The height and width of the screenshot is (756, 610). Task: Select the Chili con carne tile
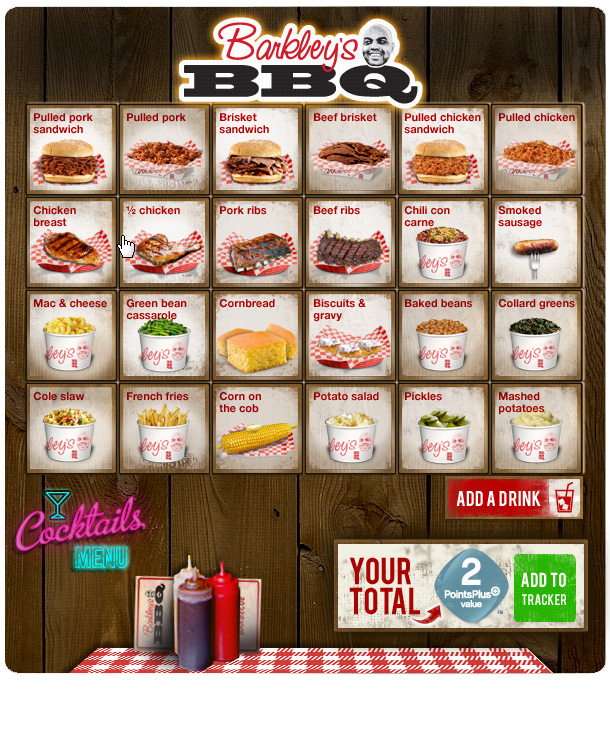pos(443,241)
